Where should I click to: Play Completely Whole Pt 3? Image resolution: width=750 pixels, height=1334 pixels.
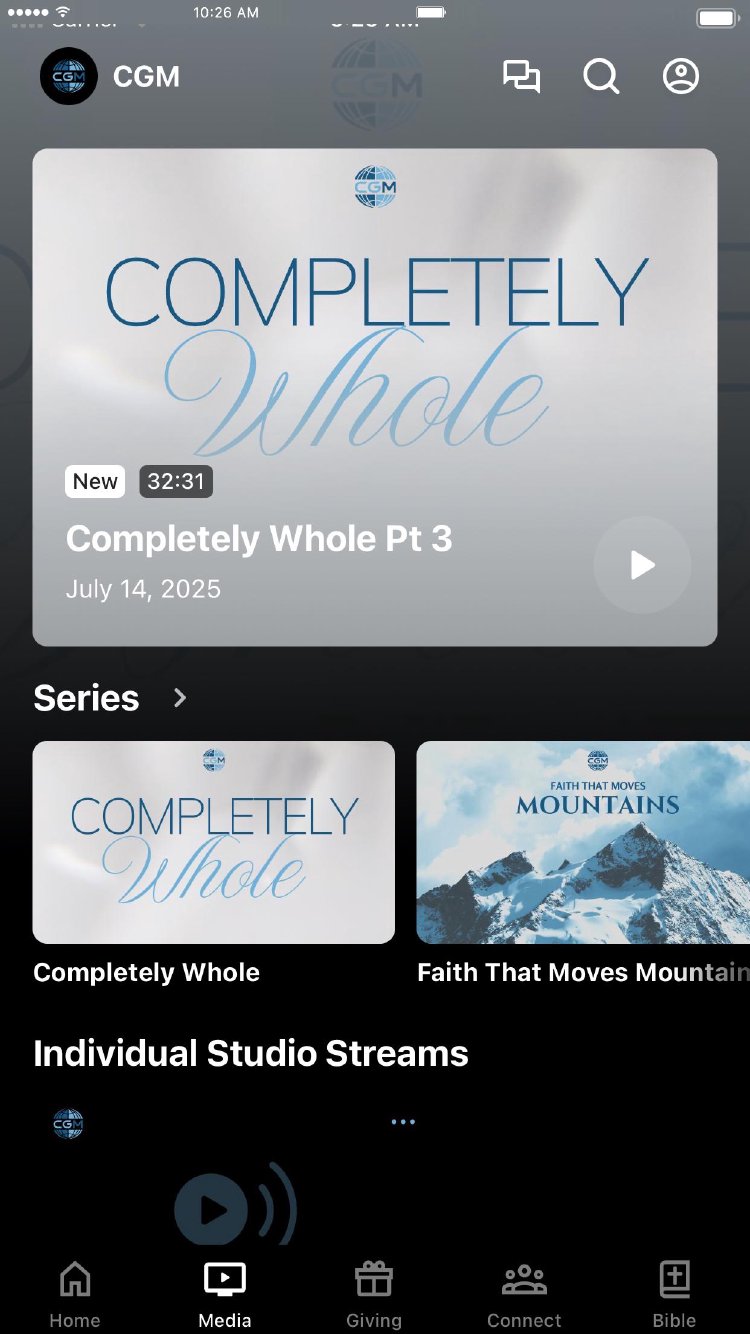[x=642, y=565]
